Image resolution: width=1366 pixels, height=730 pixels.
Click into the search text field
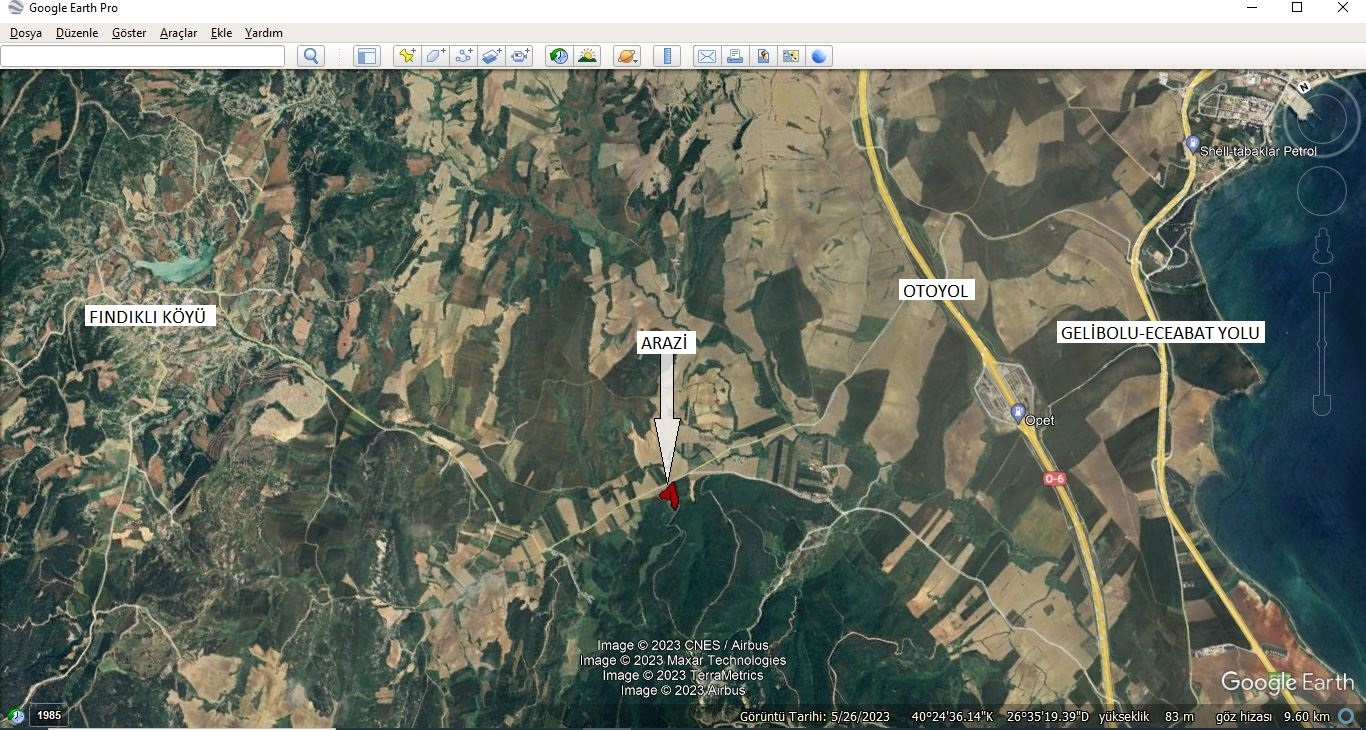[142, 56]
